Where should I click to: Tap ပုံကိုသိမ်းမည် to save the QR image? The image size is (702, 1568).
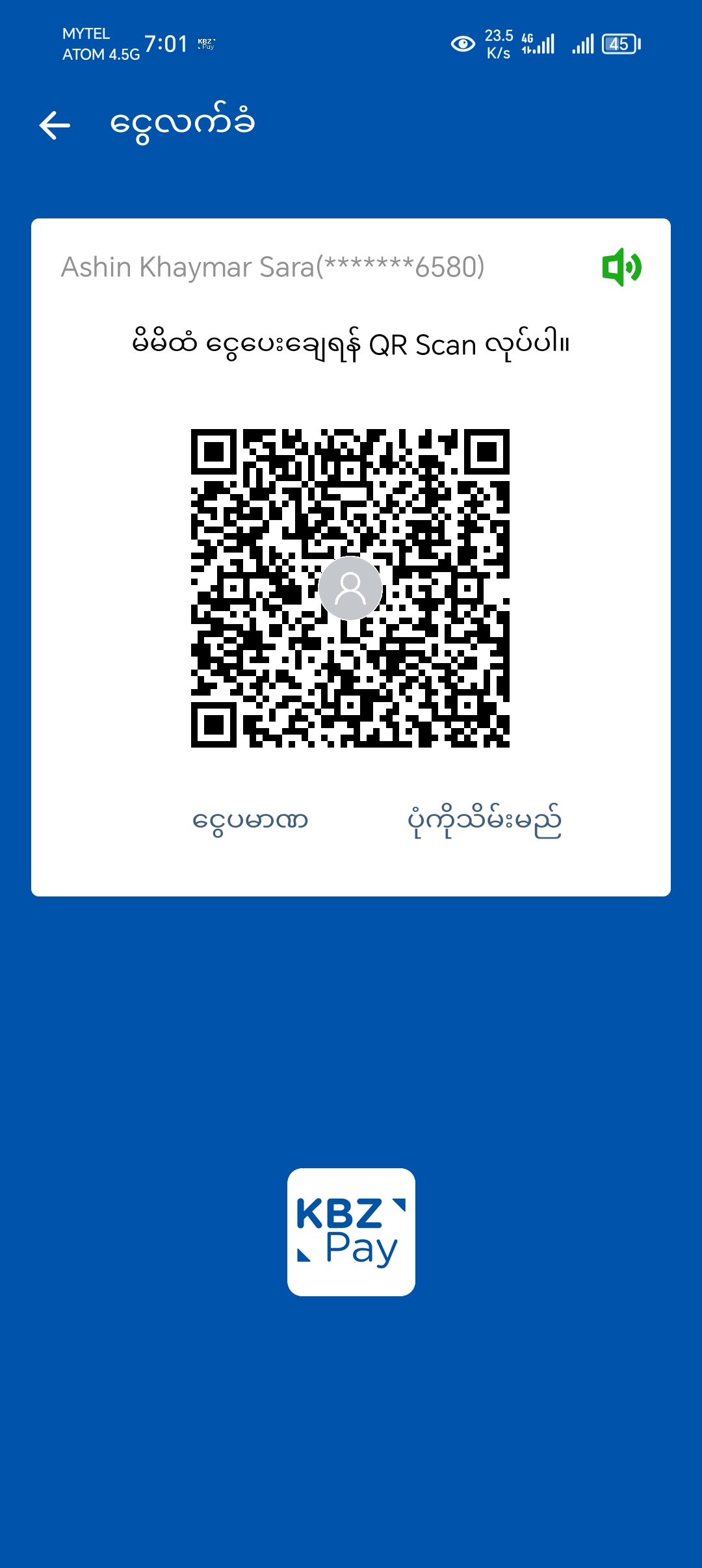(484, 822)
